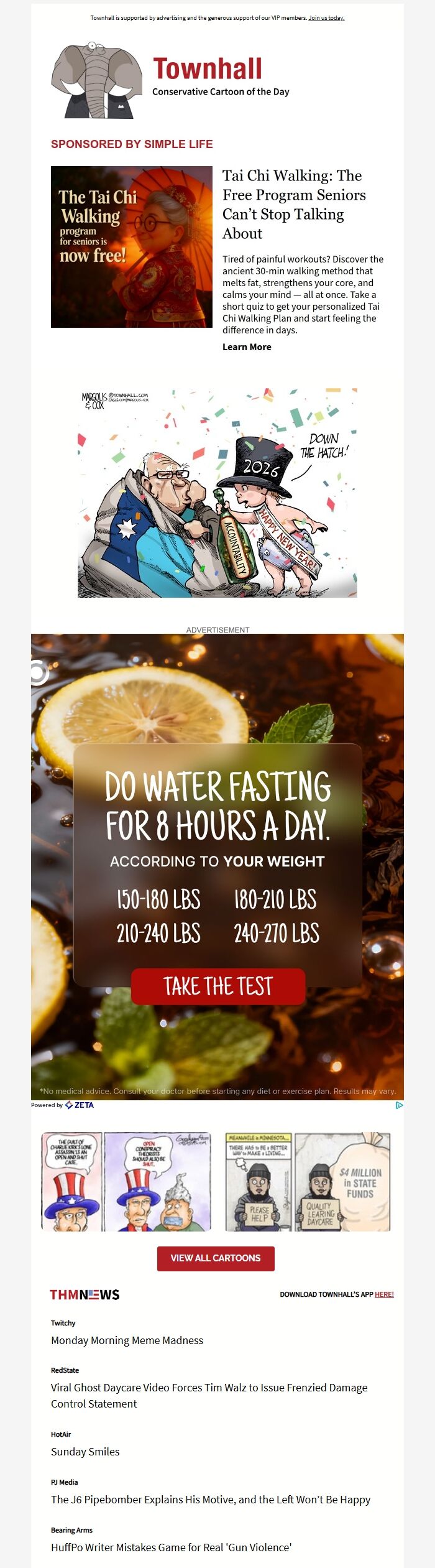This screenshot has width=435, height=1568.
Task: Tap Learn More under the Tai Chi ad
Action: pos(247,347)
